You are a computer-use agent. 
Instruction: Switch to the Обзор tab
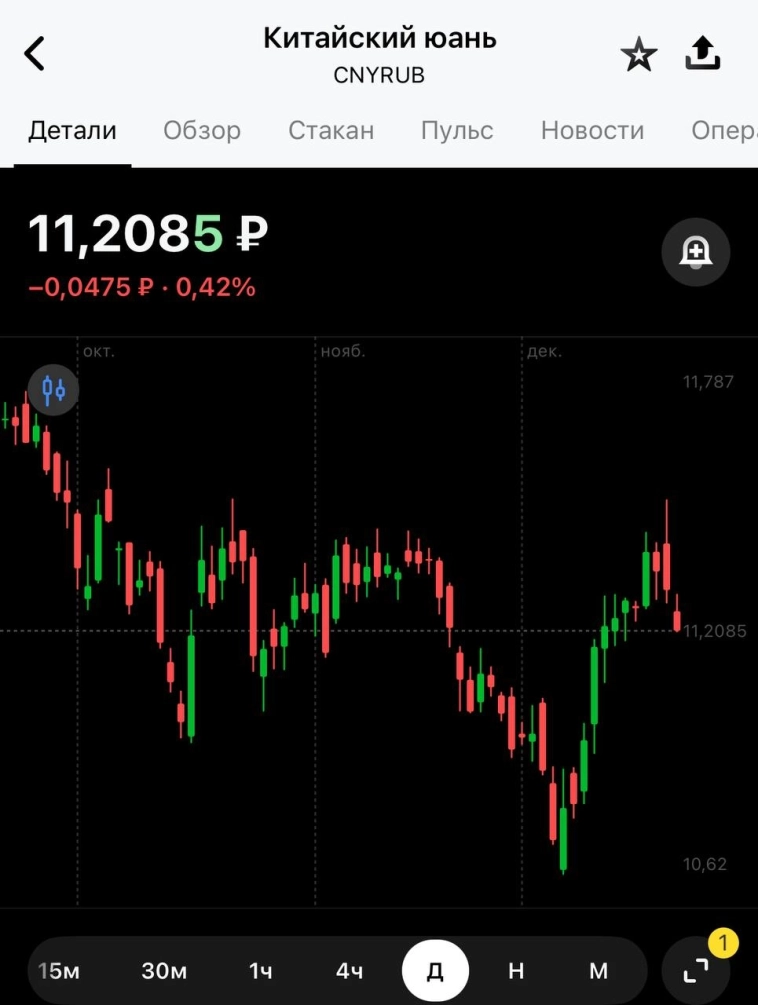point(202,130)
